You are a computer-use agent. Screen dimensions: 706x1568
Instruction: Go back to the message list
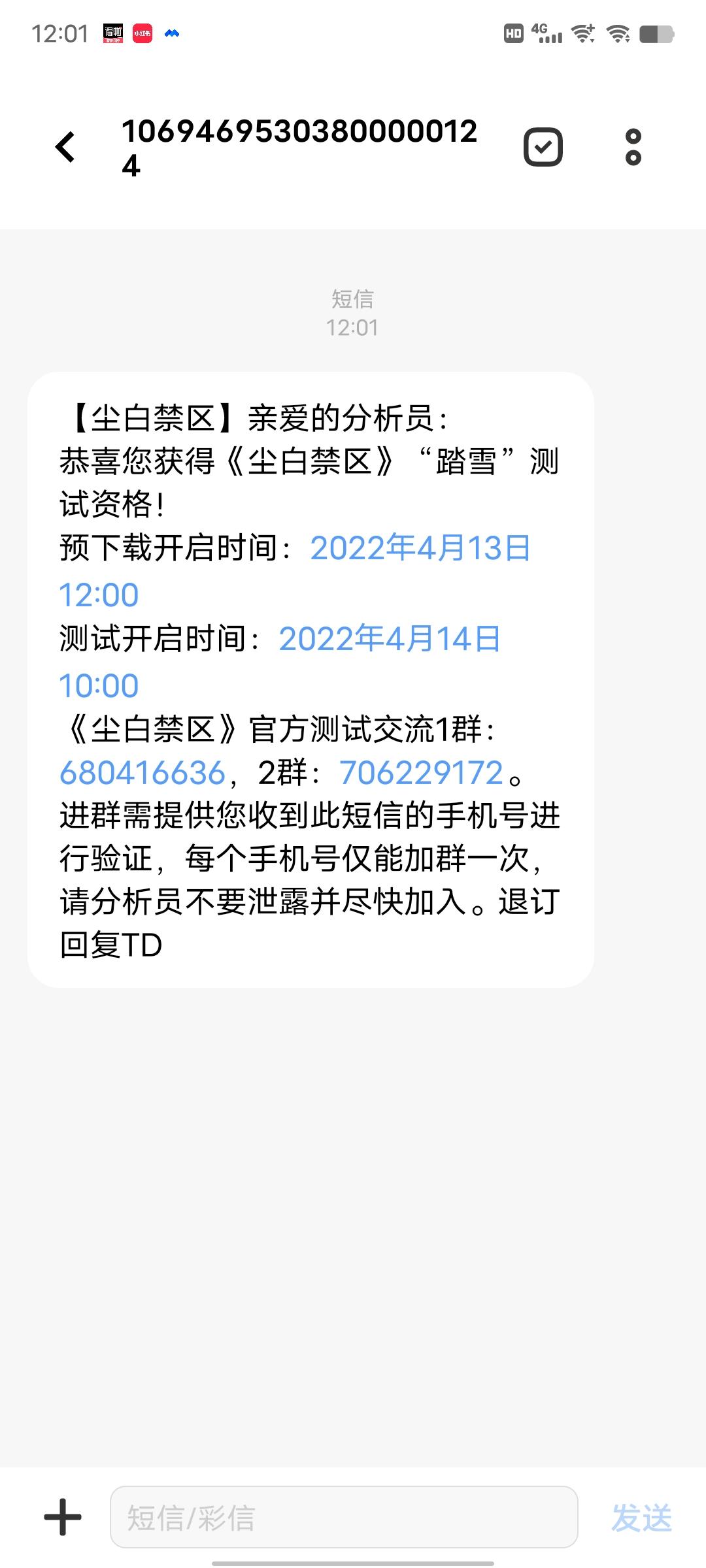(x=65, y=147)
